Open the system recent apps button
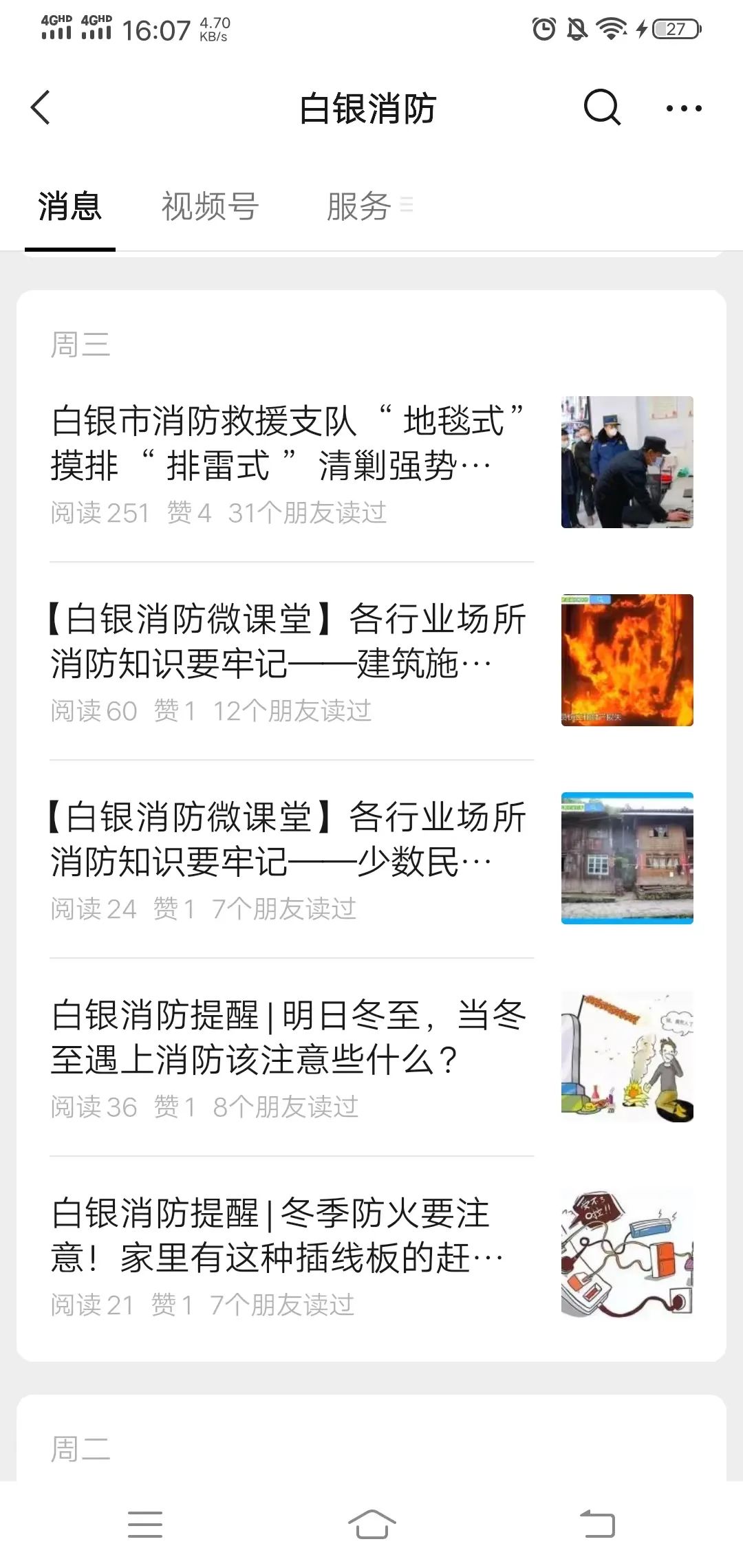743x1568 pixels. coord(145,1525)
